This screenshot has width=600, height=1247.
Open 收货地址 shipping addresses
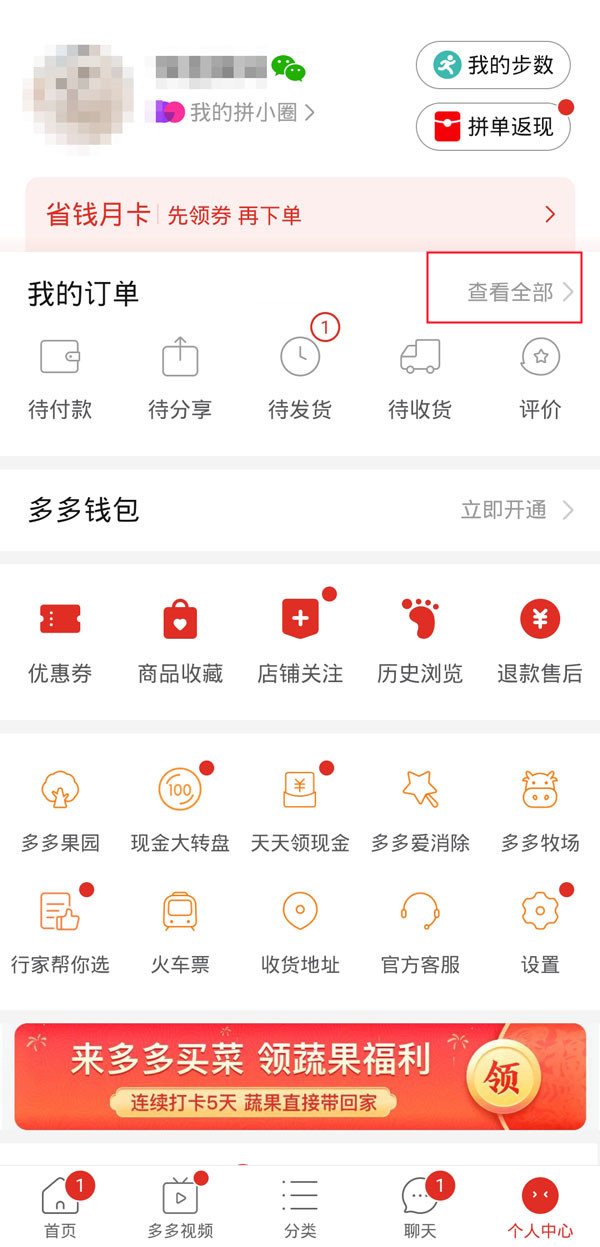coord(300,932)
